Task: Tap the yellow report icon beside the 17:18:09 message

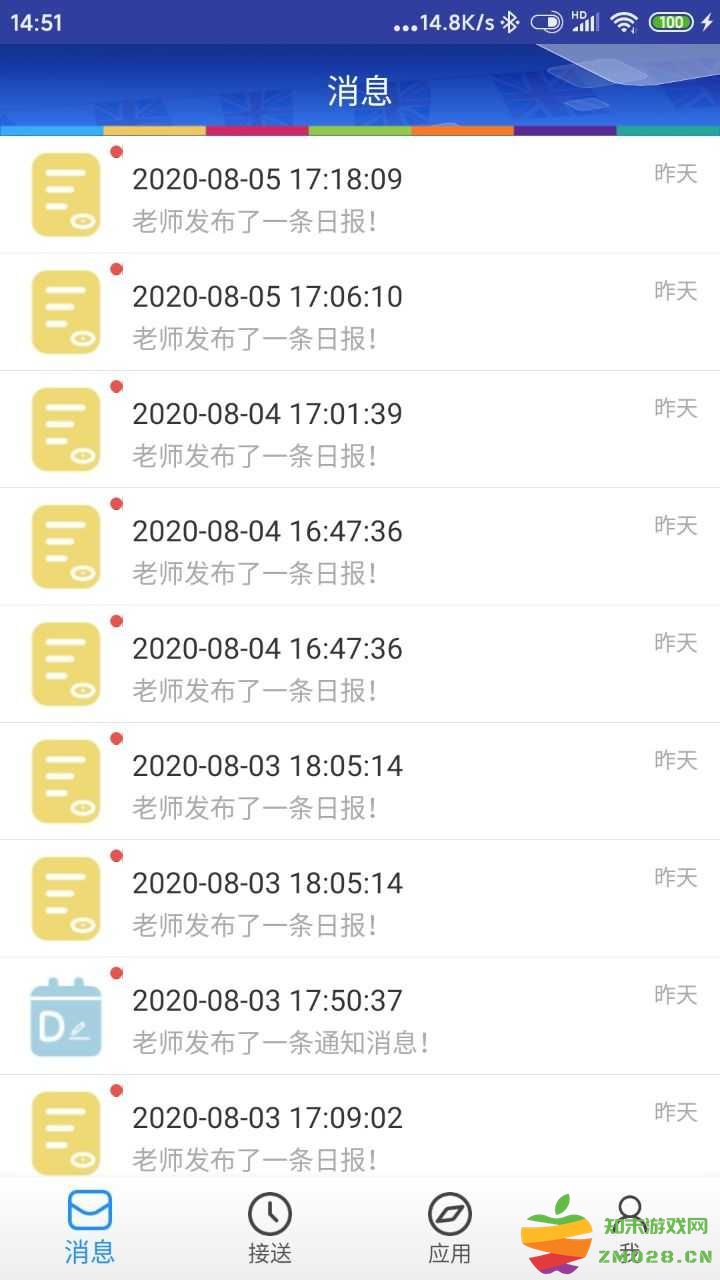Action: [66, 194]
